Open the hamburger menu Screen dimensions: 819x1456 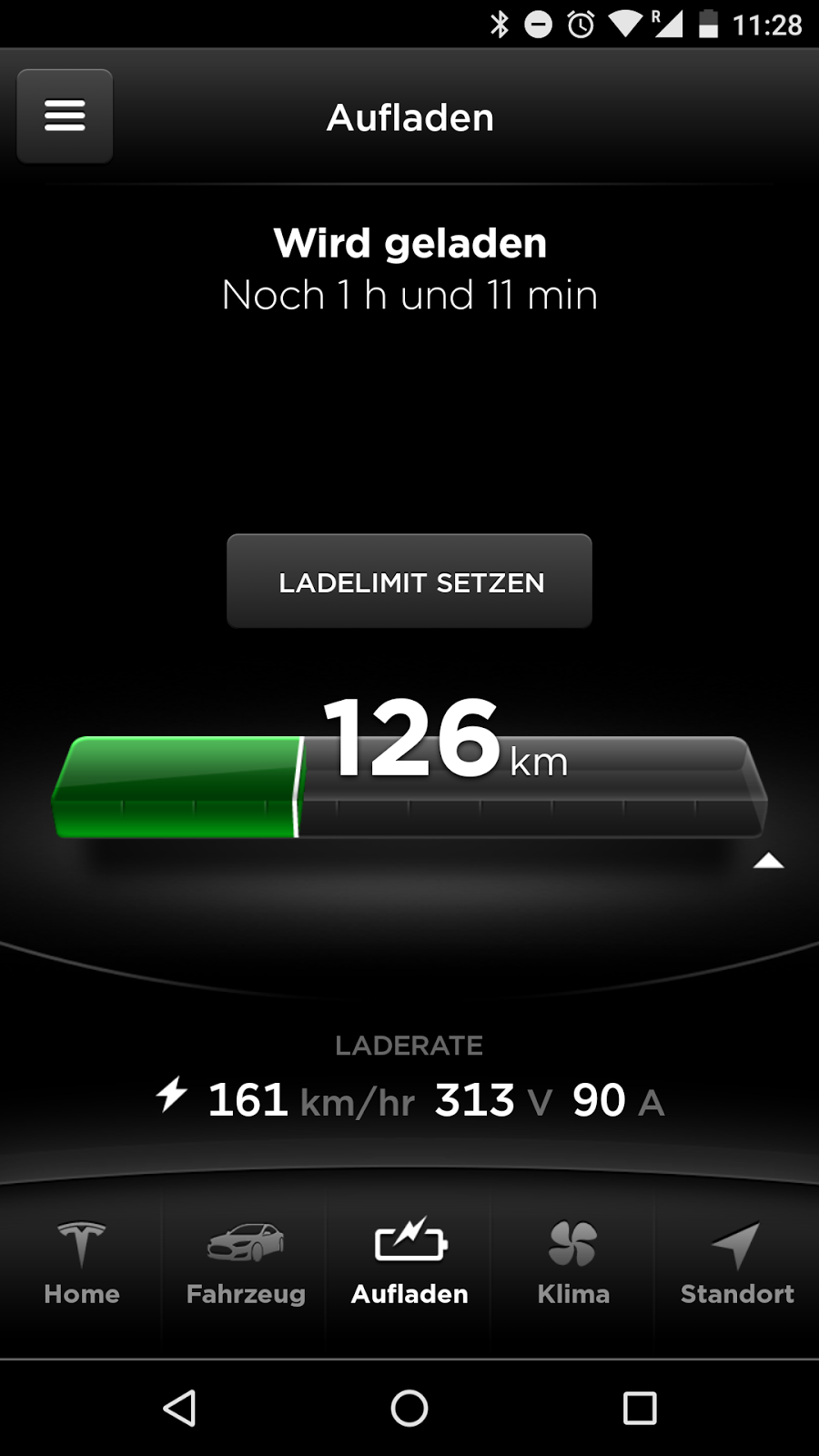[65, 116]
